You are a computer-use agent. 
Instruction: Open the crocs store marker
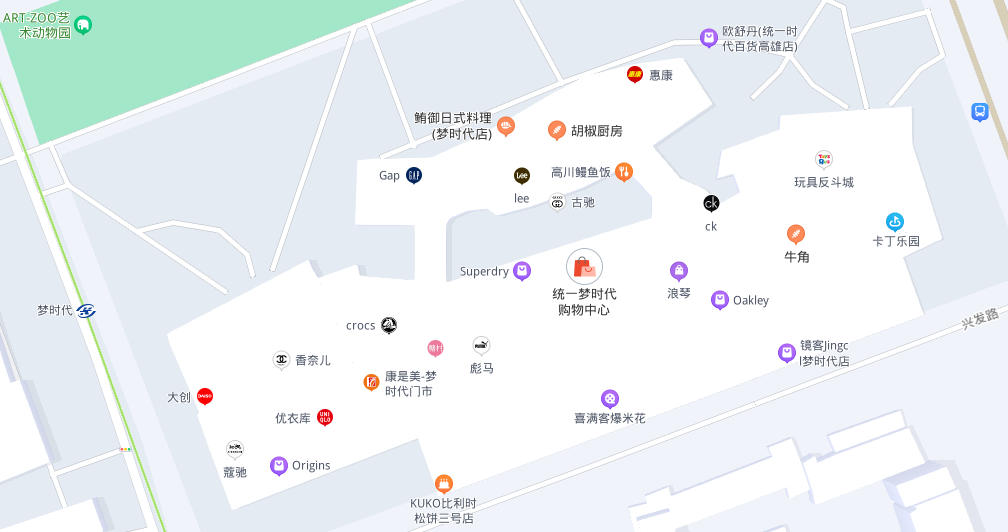(x=389, y=325)
